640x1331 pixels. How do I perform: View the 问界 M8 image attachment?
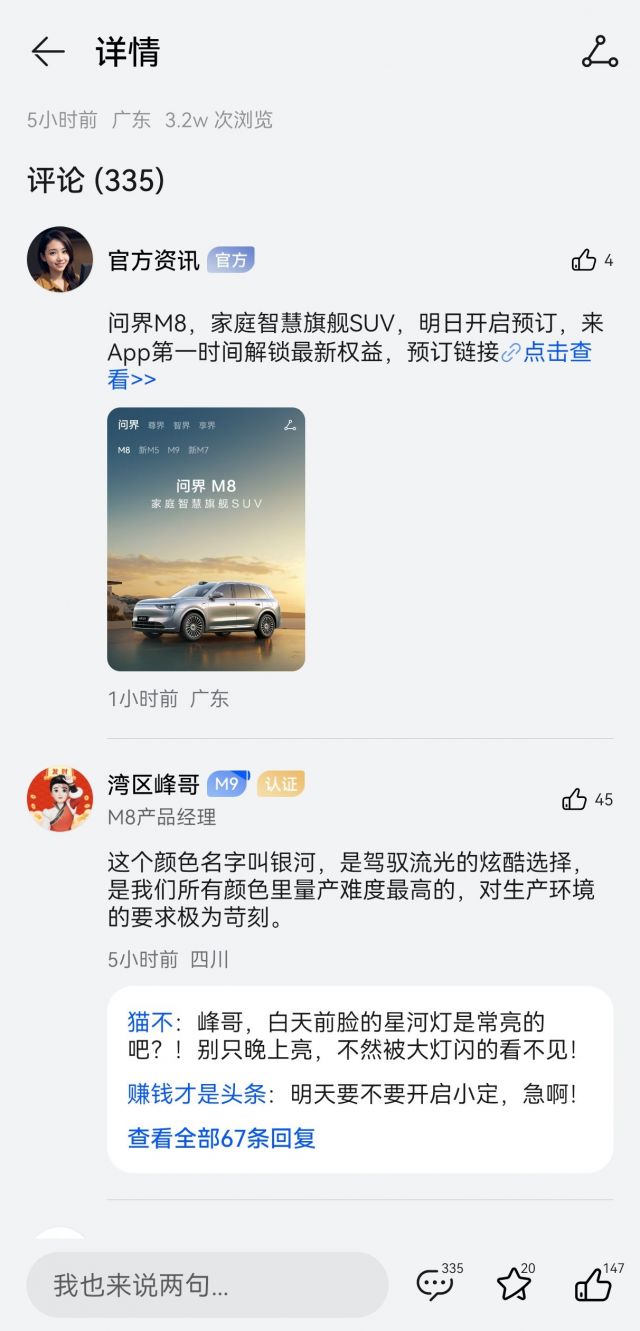pyautogui.click(x=206, y=538)
